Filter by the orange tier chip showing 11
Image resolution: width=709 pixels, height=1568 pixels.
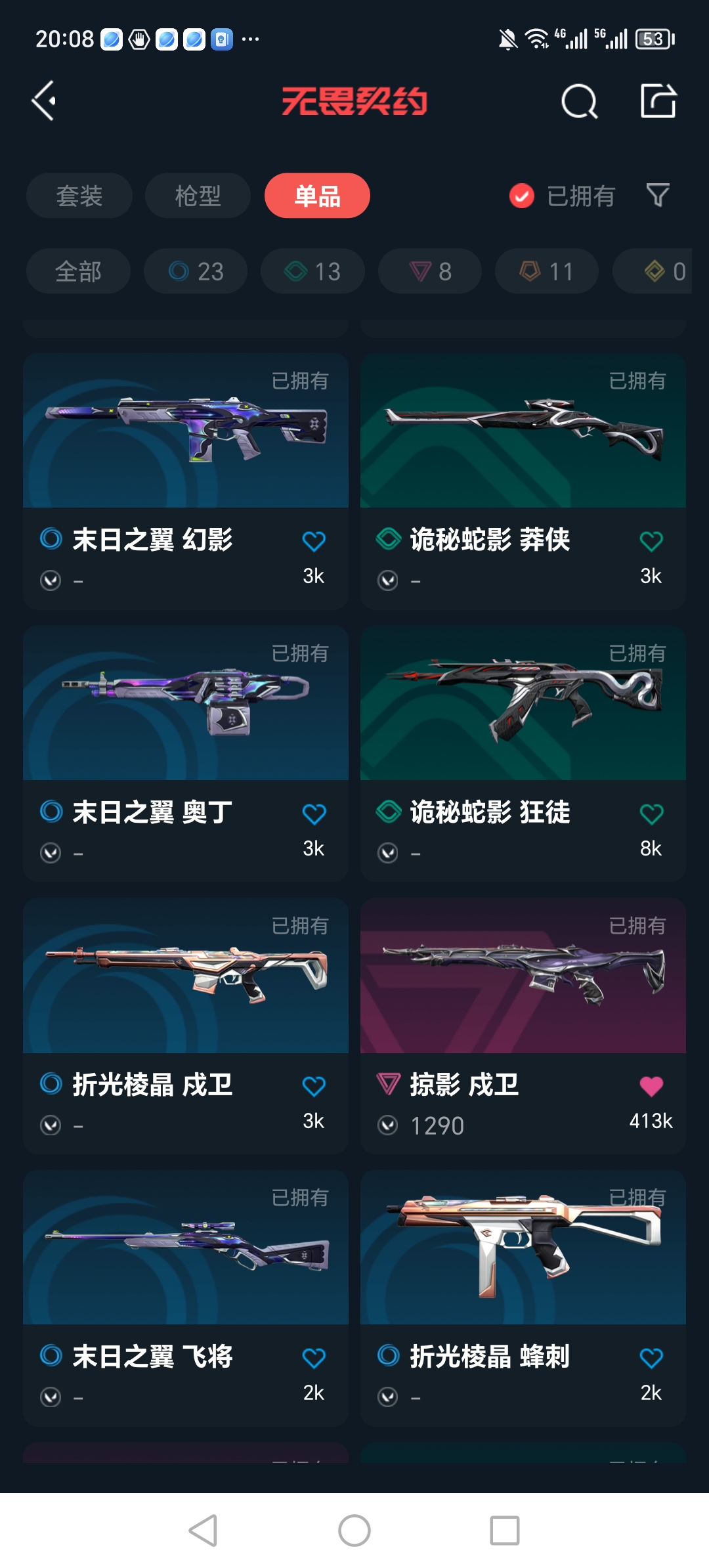[547, 271]
